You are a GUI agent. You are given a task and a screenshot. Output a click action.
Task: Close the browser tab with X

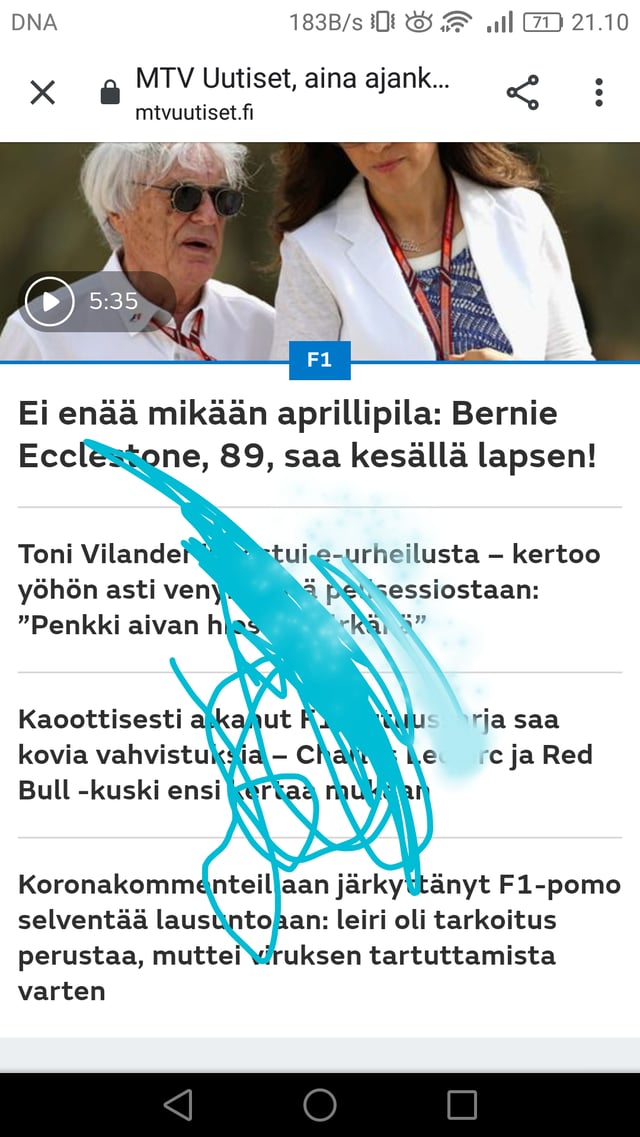tap(42, 93)
